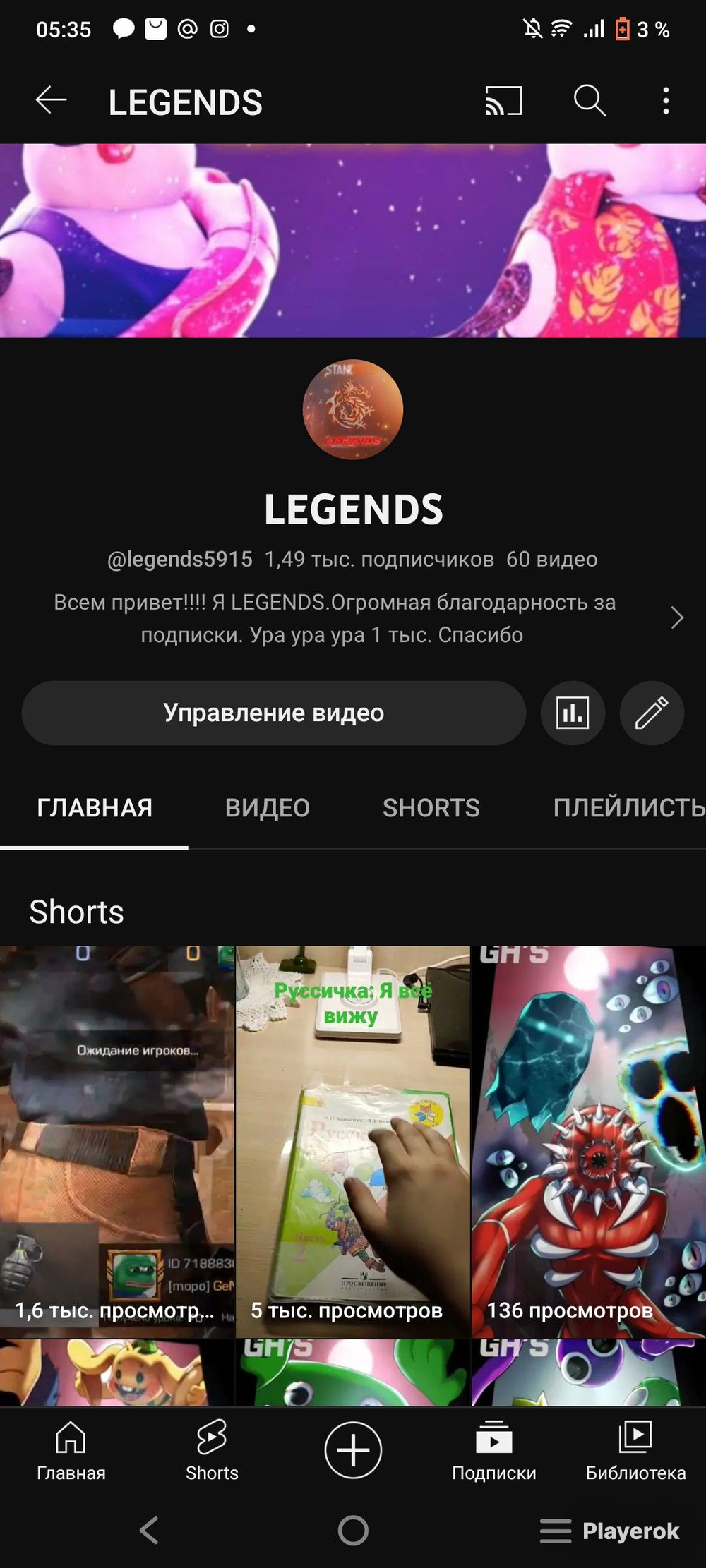706x1568 pixels.
Task: Expand the channel description chevron
Action: tap(677, 618)
